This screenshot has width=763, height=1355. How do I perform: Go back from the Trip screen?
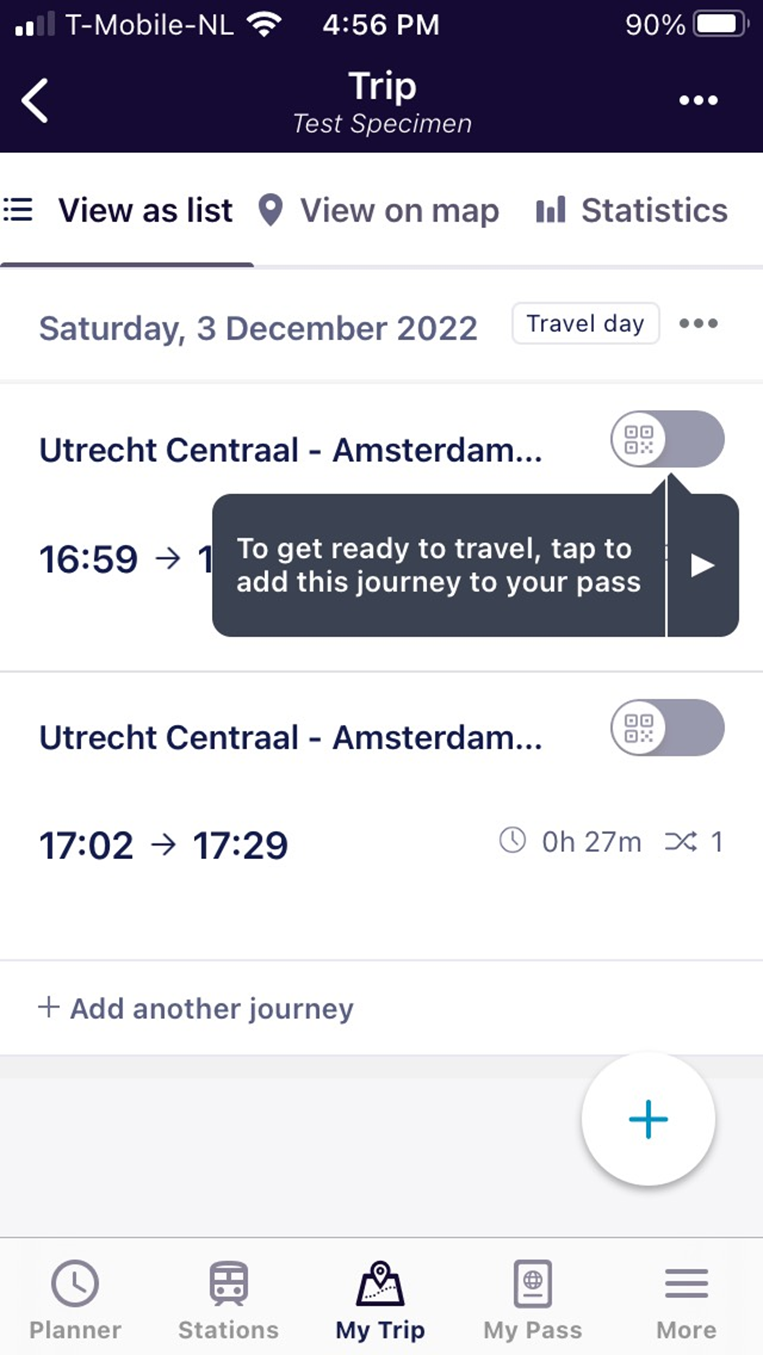coord(36,100)
